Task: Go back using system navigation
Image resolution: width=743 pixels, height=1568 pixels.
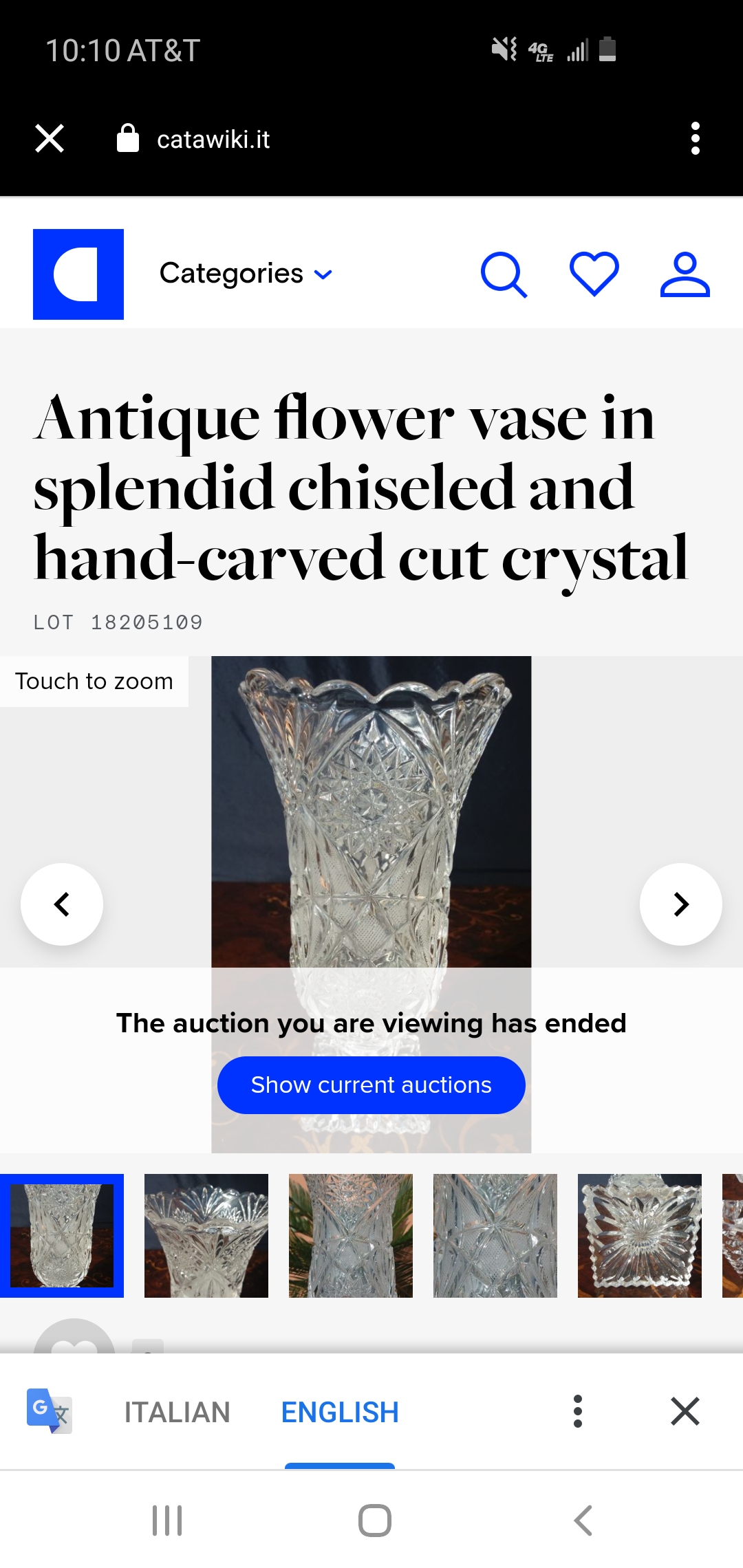Action: [x=583, y=1521]
